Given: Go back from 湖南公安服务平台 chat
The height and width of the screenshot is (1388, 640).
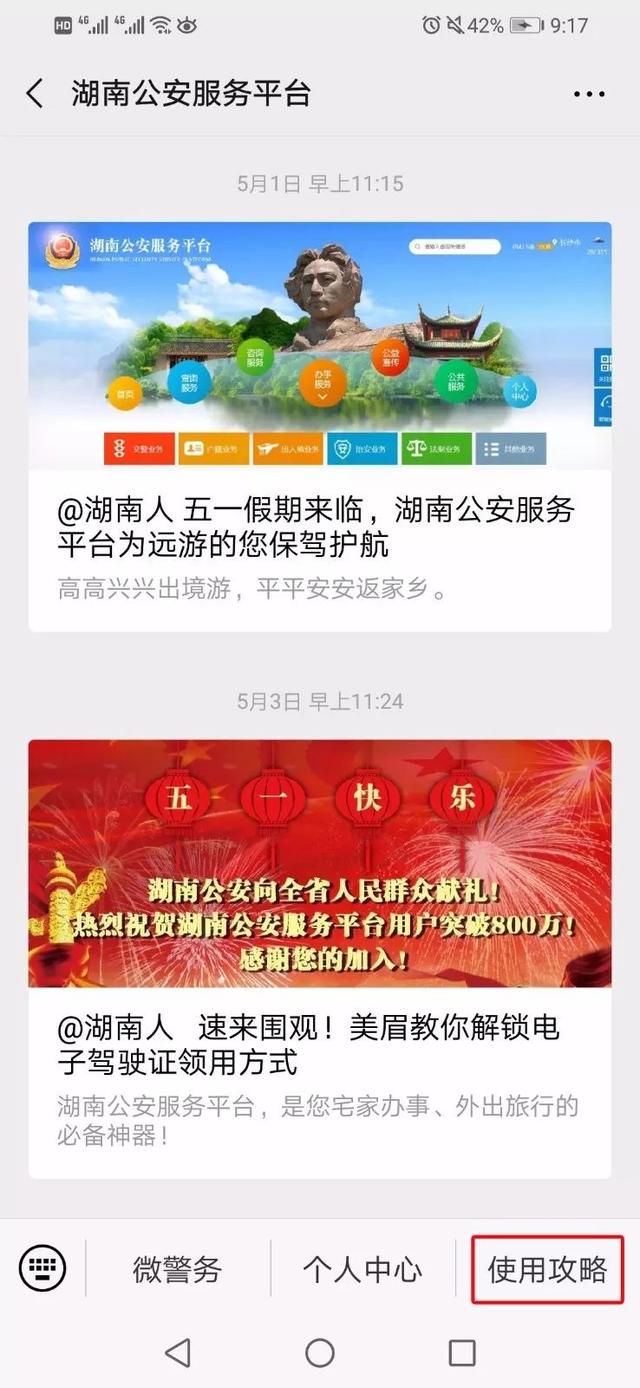Looking at the screenshot, I should (x=35, y=94).
